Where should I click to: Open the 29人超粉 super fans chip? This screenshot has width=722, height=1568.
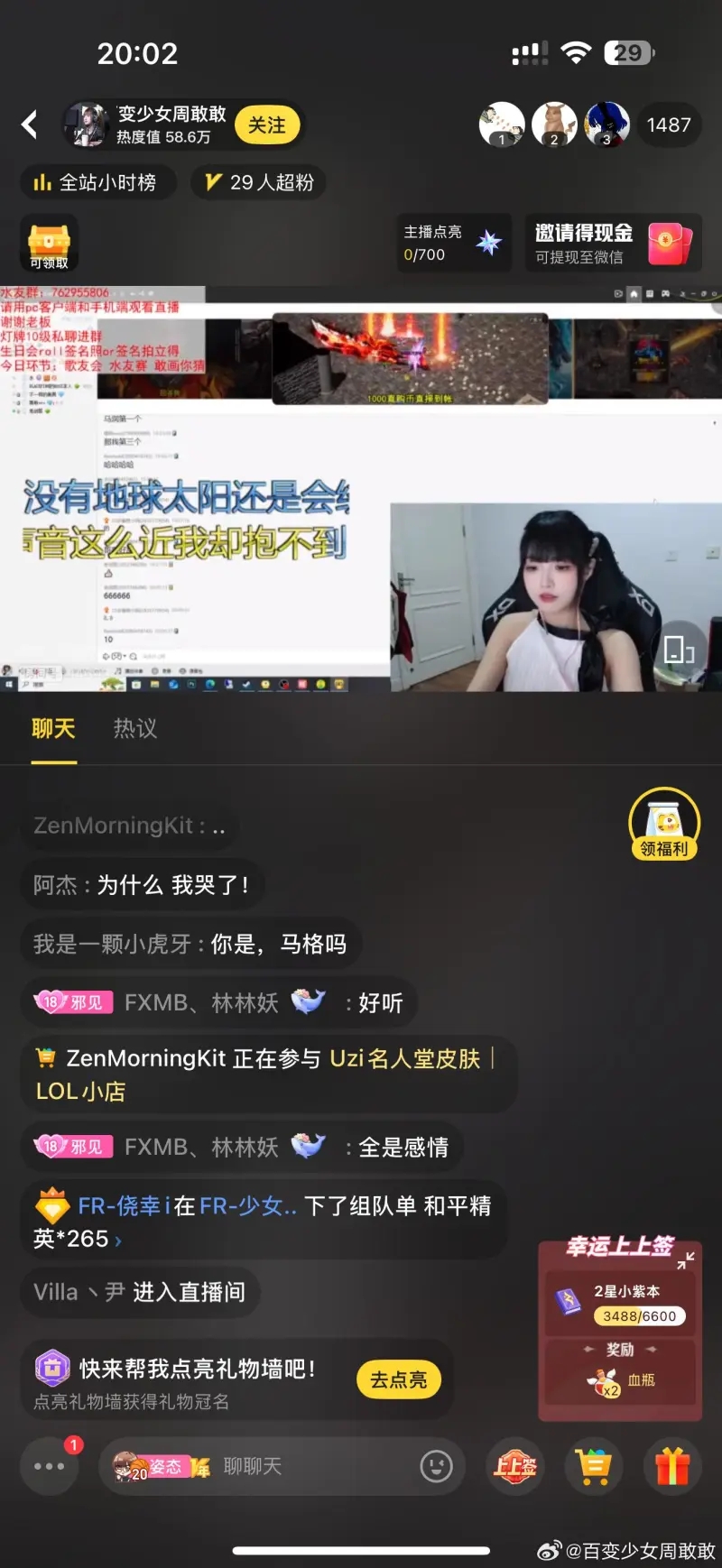pyautogui.click(x=260, y=182)
